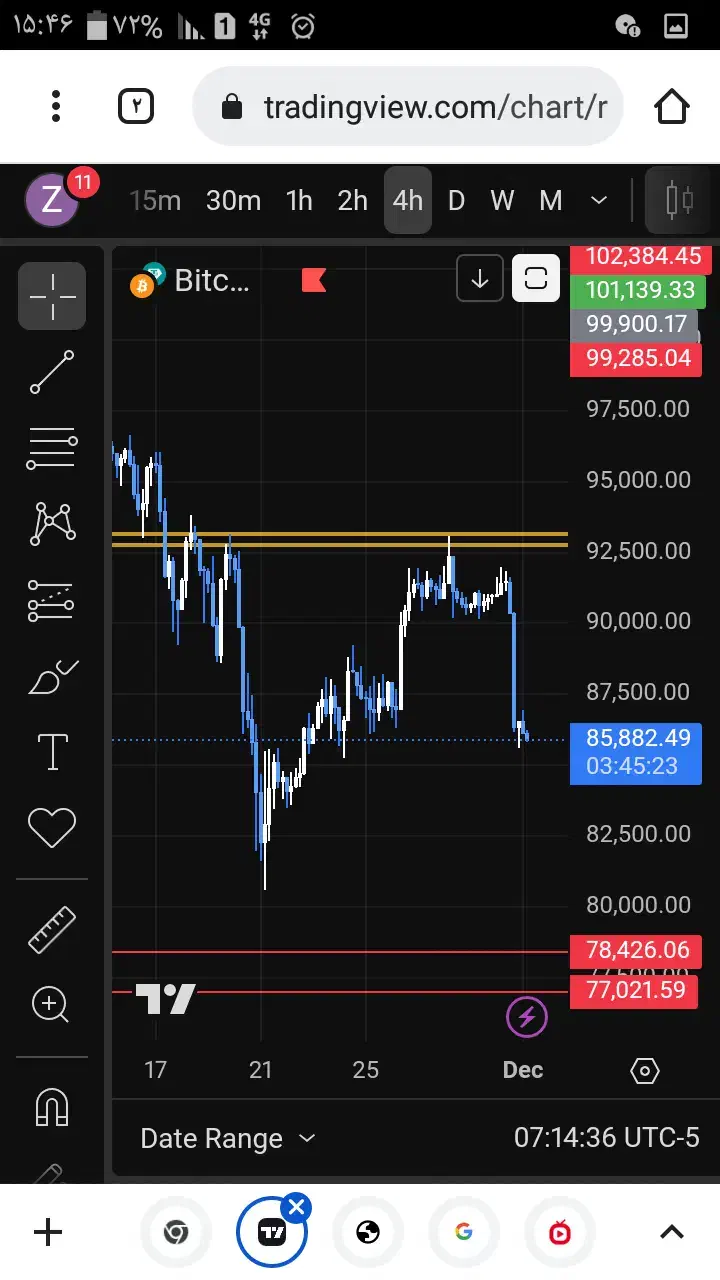Tap the tradingview.com address bar
720x1280 pixels.
408,107
